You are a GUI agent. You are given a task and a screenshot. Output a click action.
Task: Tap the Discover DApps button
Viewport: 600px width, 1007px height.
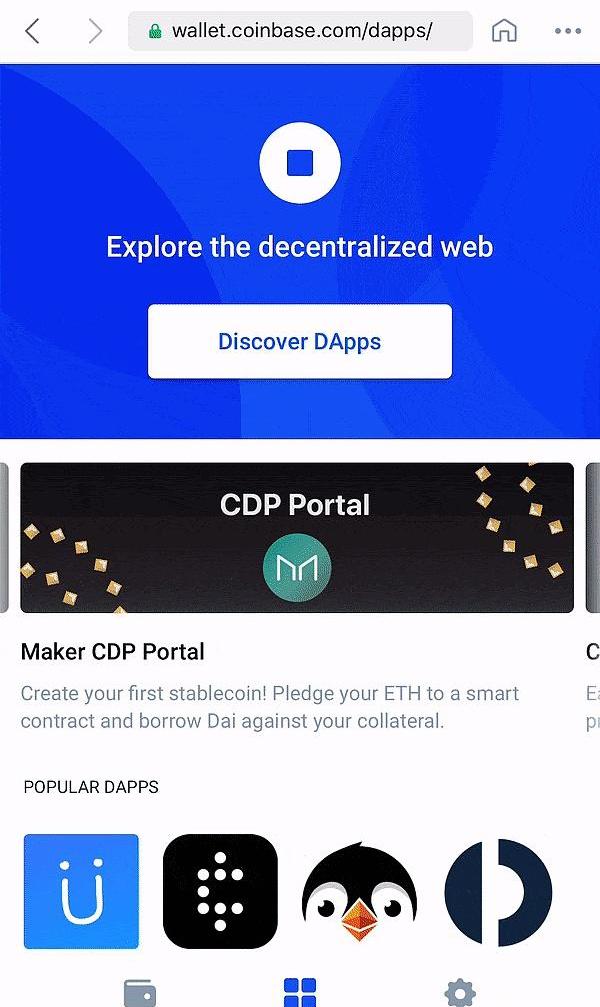click(300, 342)
